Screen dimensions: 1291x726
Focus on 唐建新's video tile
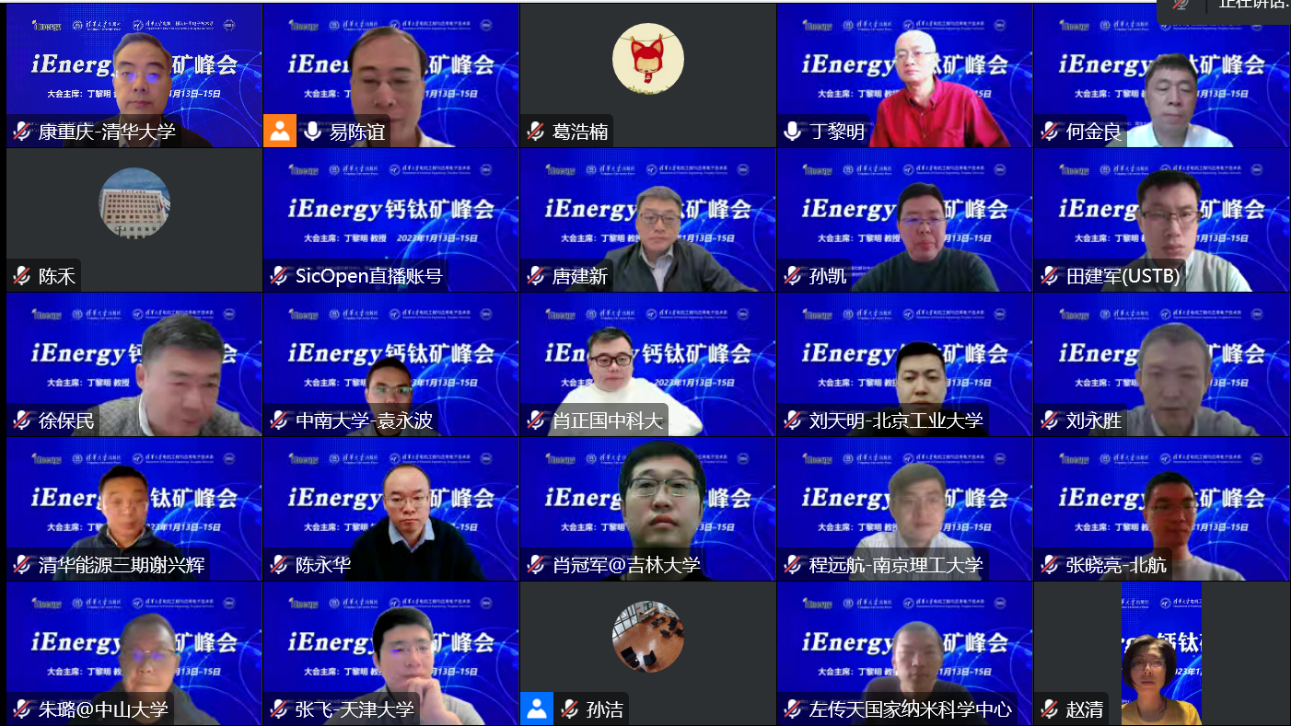click(x=648, y=220)
